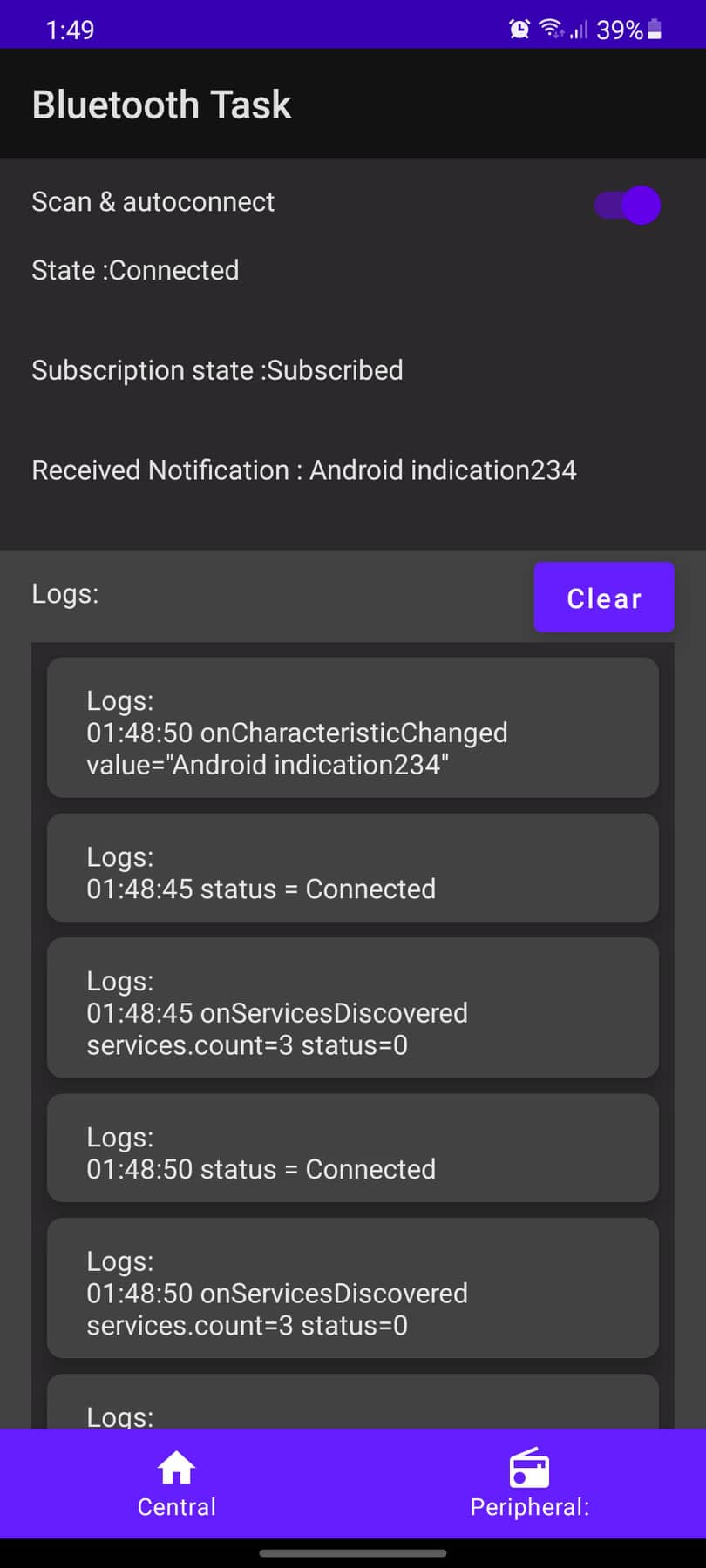Clear the logs
Image resolution: width=706 pixels, height=1568 pixels.
pos(603,598)
